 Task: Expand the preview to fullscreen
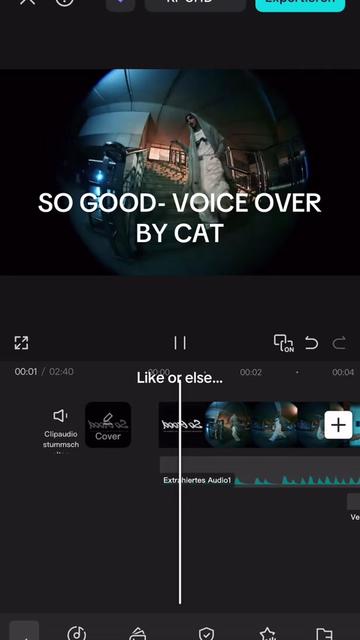click(21, 343)
